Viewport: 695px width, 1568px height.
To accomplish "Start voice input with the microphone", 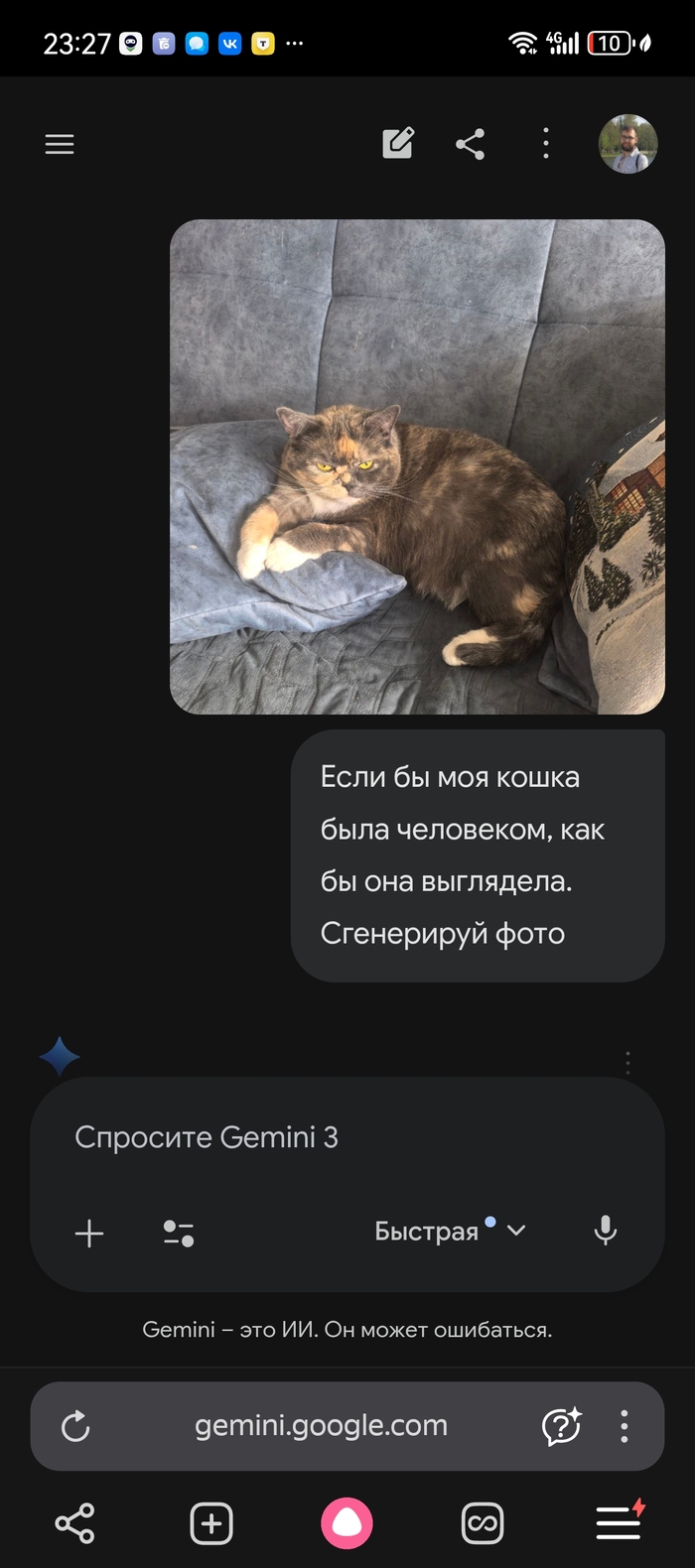I will [x=605, y=1231].
